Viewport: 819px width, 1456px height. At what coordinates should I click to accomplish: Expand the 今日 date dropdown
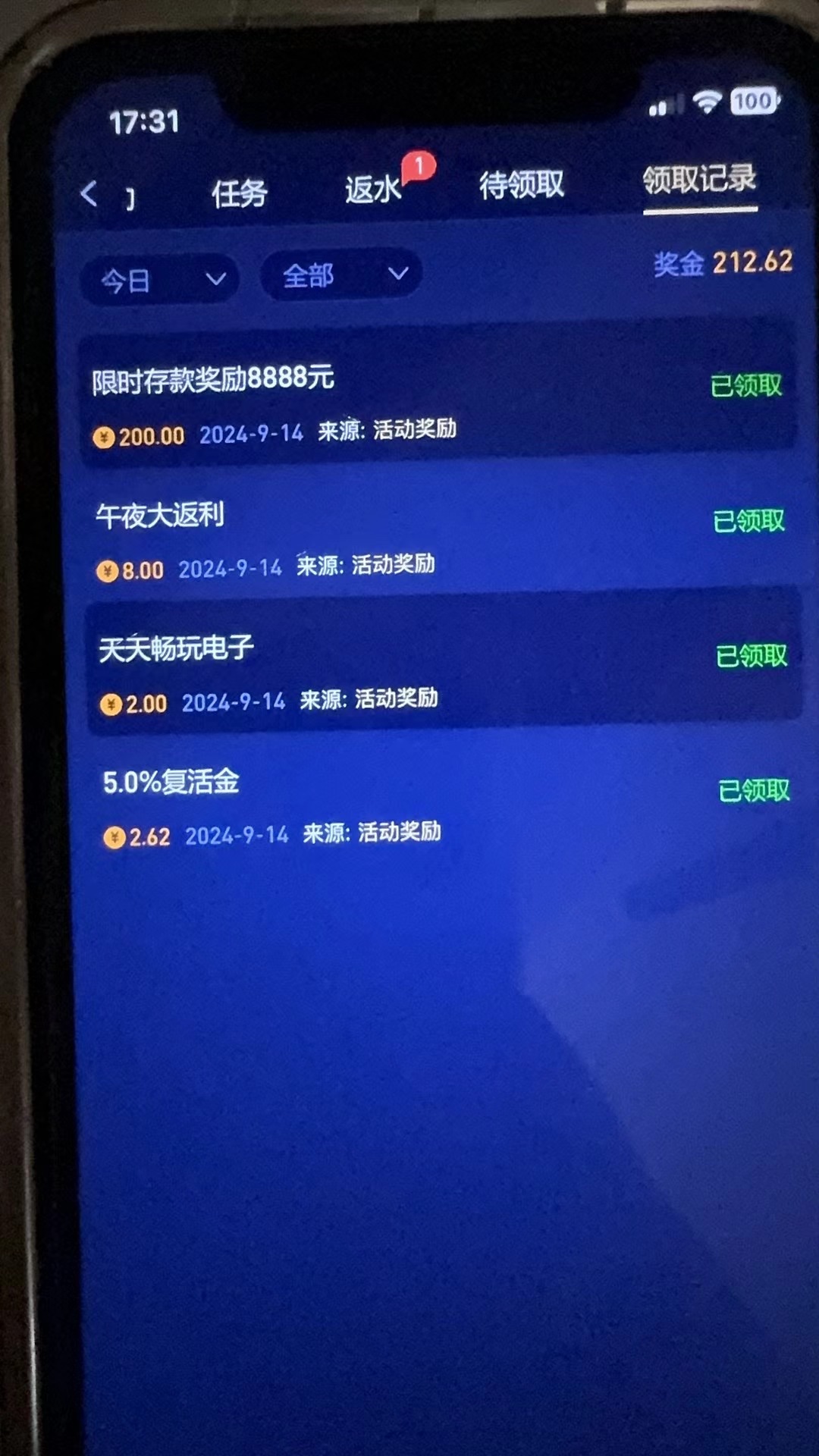pyautogui.click(x=161, y=281)
